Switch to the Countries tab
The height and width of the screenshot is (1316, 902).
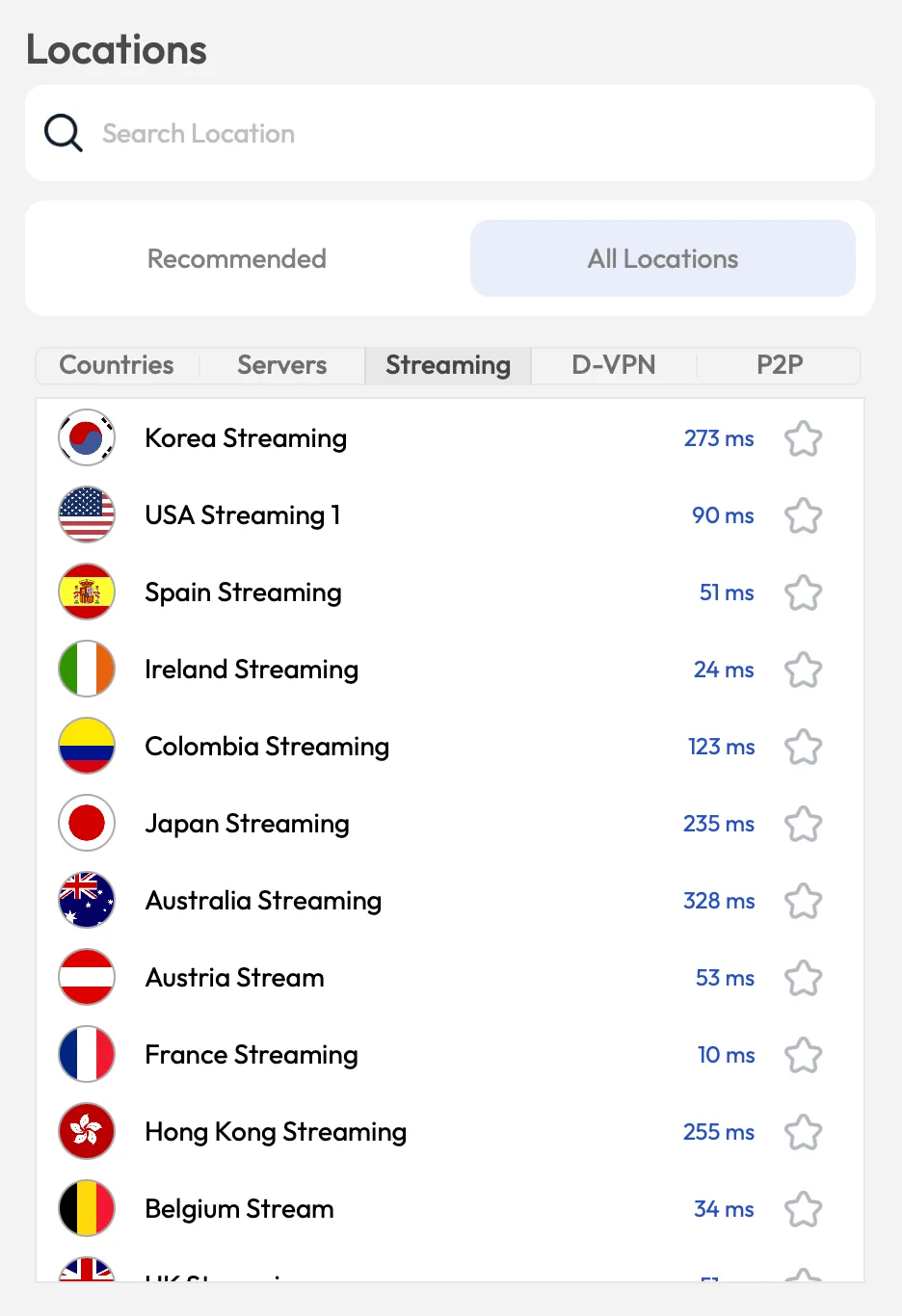coord(116,365)
